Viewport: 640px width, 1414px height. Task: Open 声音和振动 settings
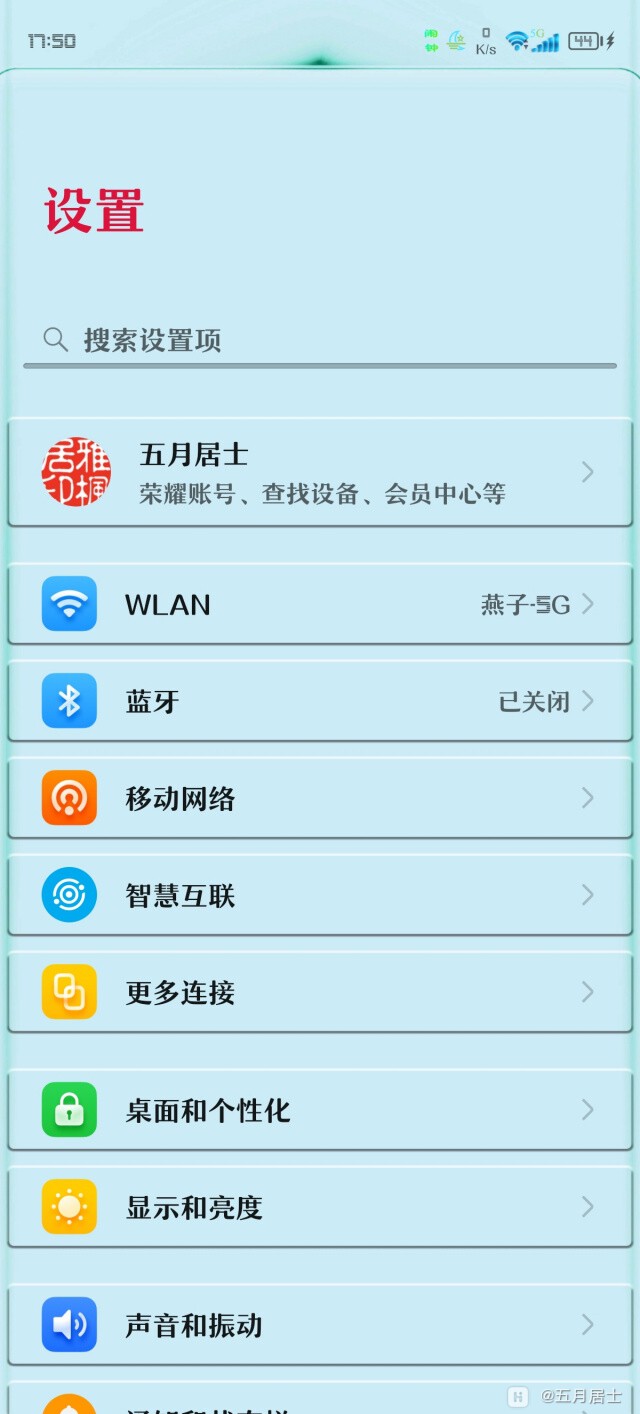tap(320, 1325)
